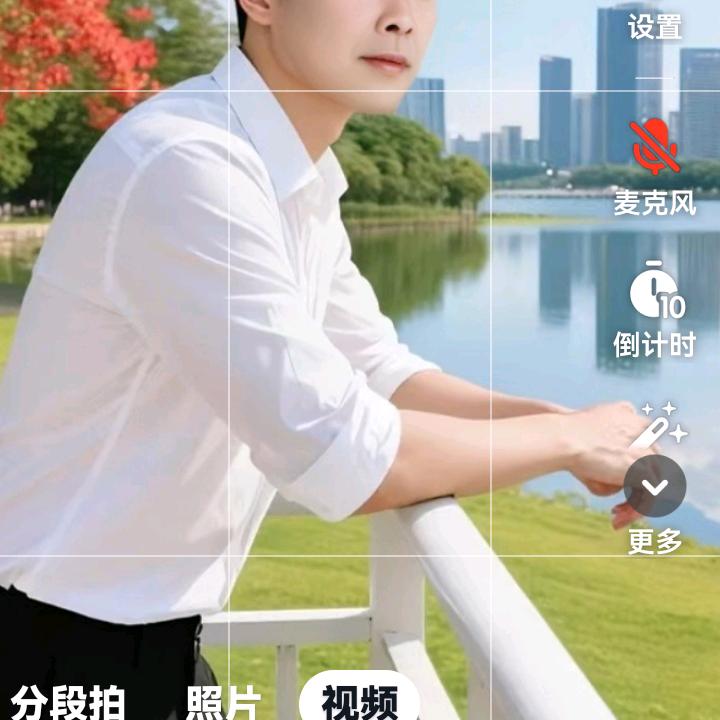Switch to 照片 photo mode
720x720 pixels.
pyautogui.click(x=224, y=701)
